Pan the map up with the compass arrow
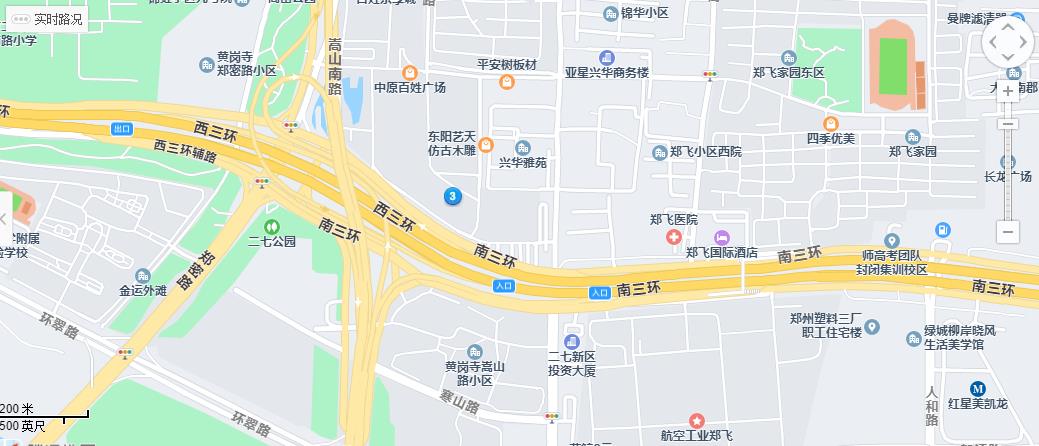 click(1010, 26)
